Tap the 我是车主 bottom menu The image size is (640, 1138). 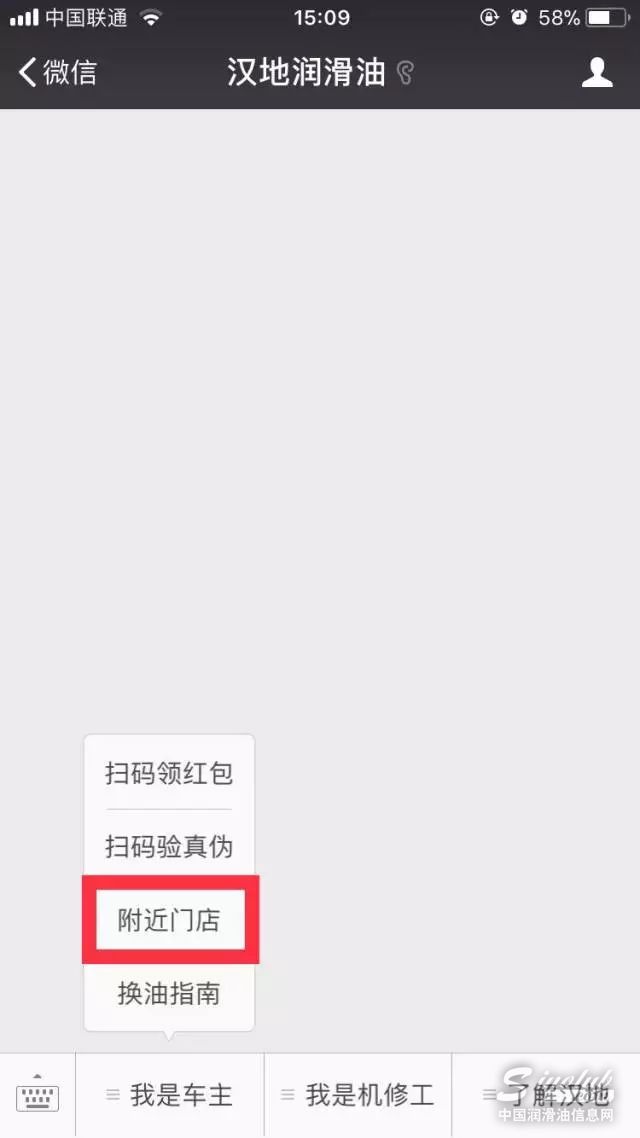[x=170, y=1095]
